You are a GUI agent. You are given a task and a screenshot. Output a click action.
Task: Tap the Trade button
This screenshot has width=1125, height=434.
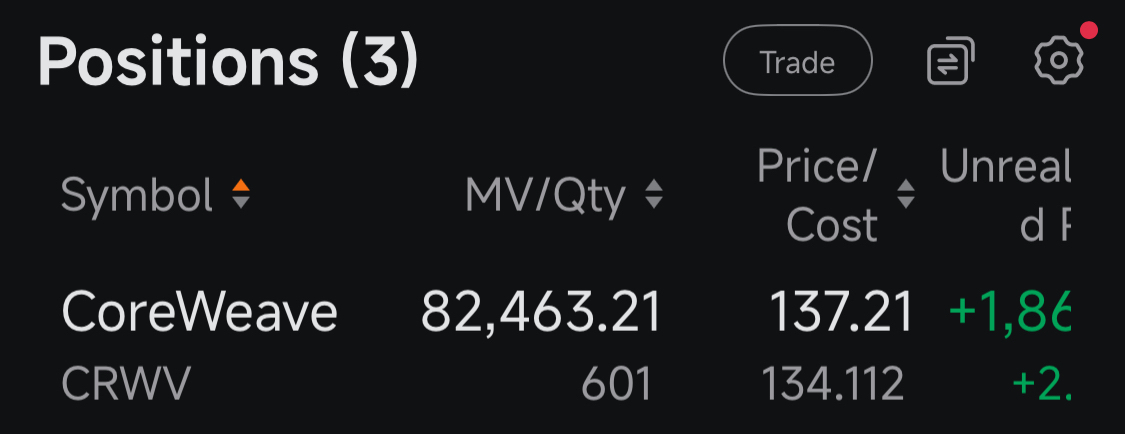click(797, 62)
